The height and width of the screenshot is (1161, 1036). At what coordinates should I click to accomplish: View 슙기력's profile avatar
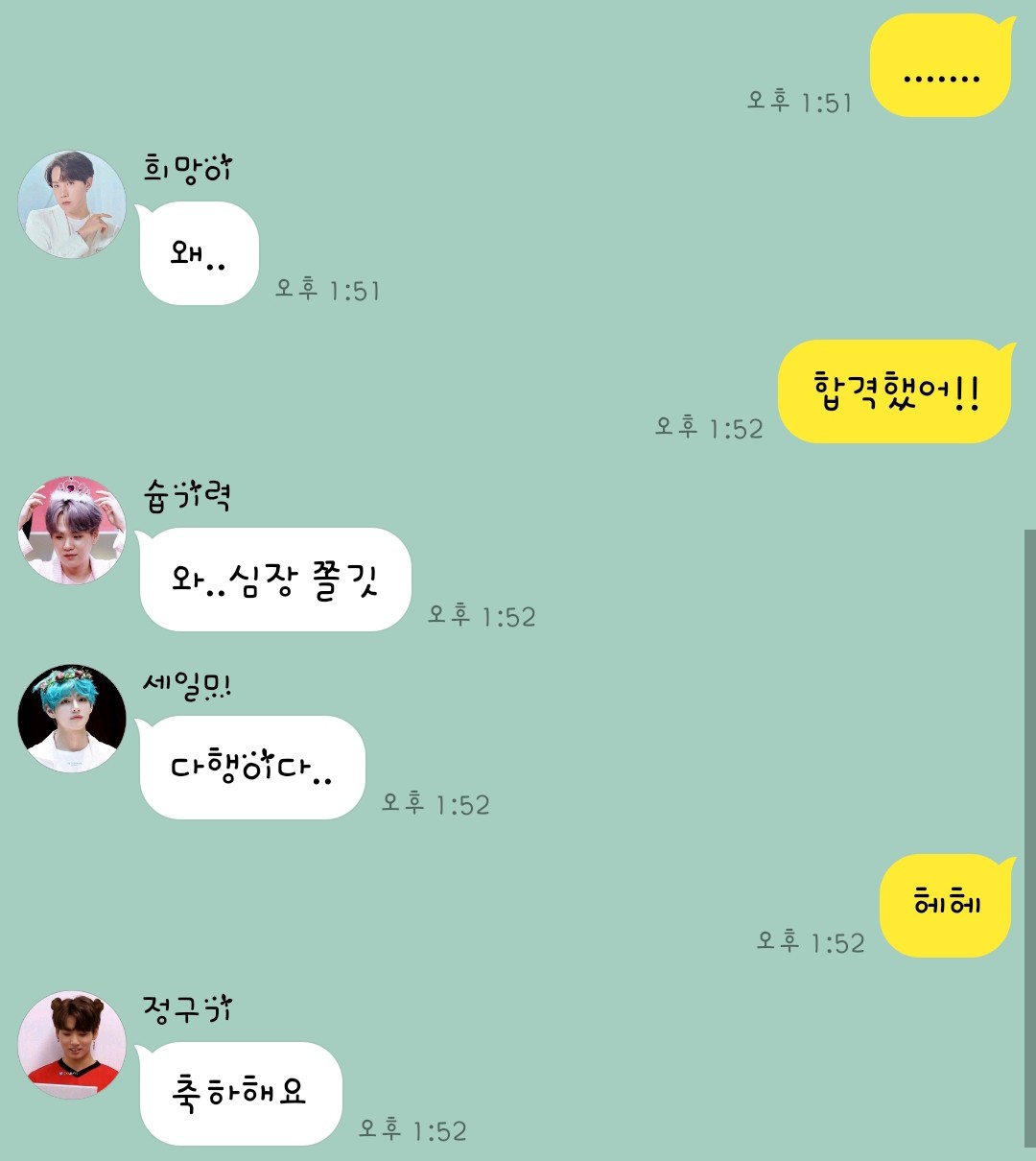[x=72, y=531]
